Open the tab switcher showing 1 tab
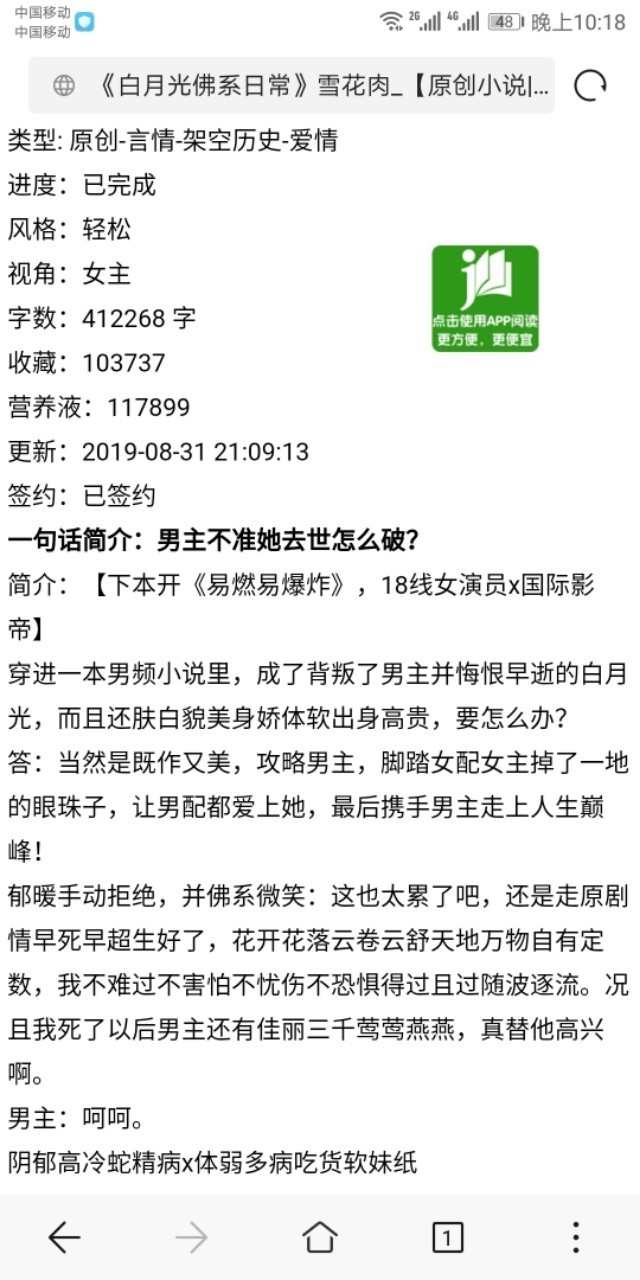 click(447, 1238)
